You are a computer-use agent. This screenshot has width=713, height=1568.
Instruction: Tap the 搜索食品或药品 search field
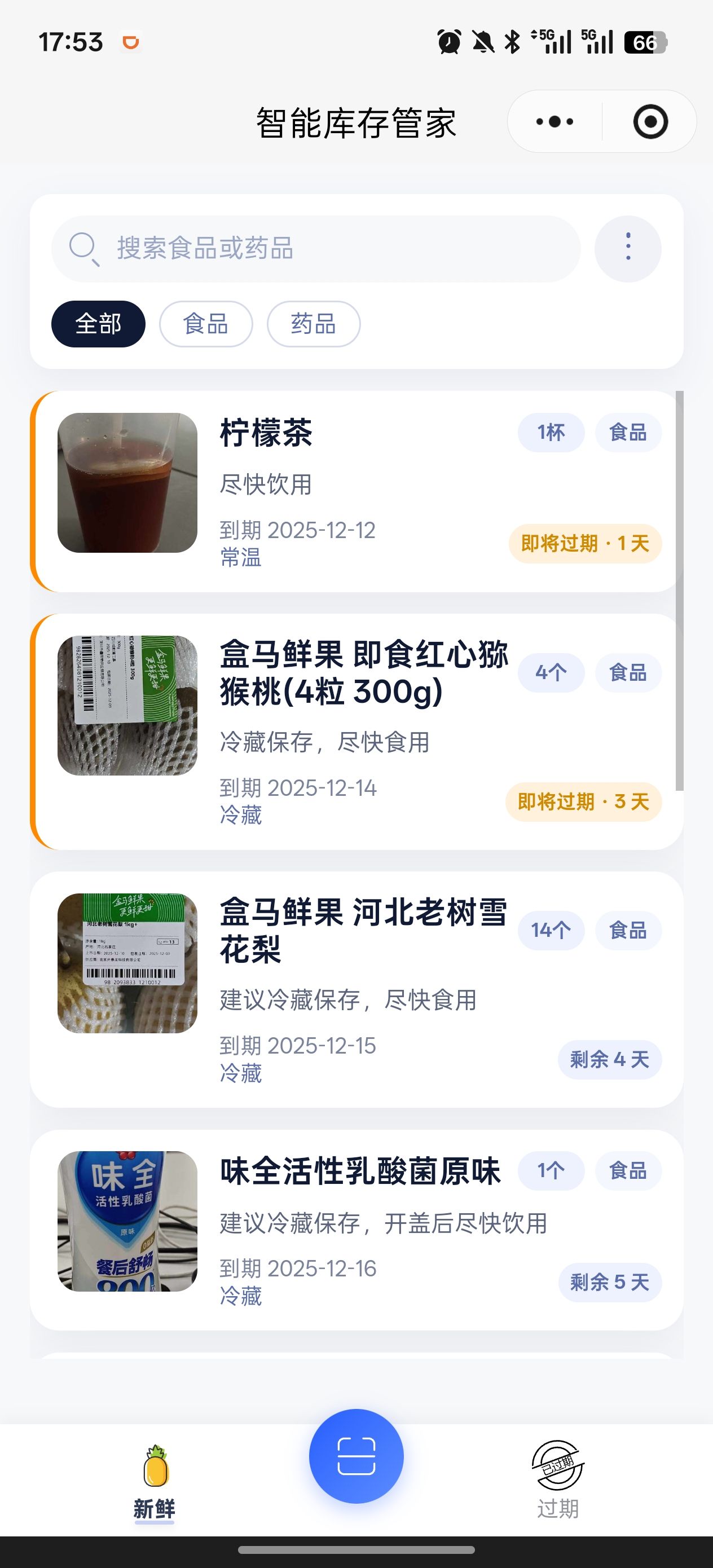coord(316,248)
